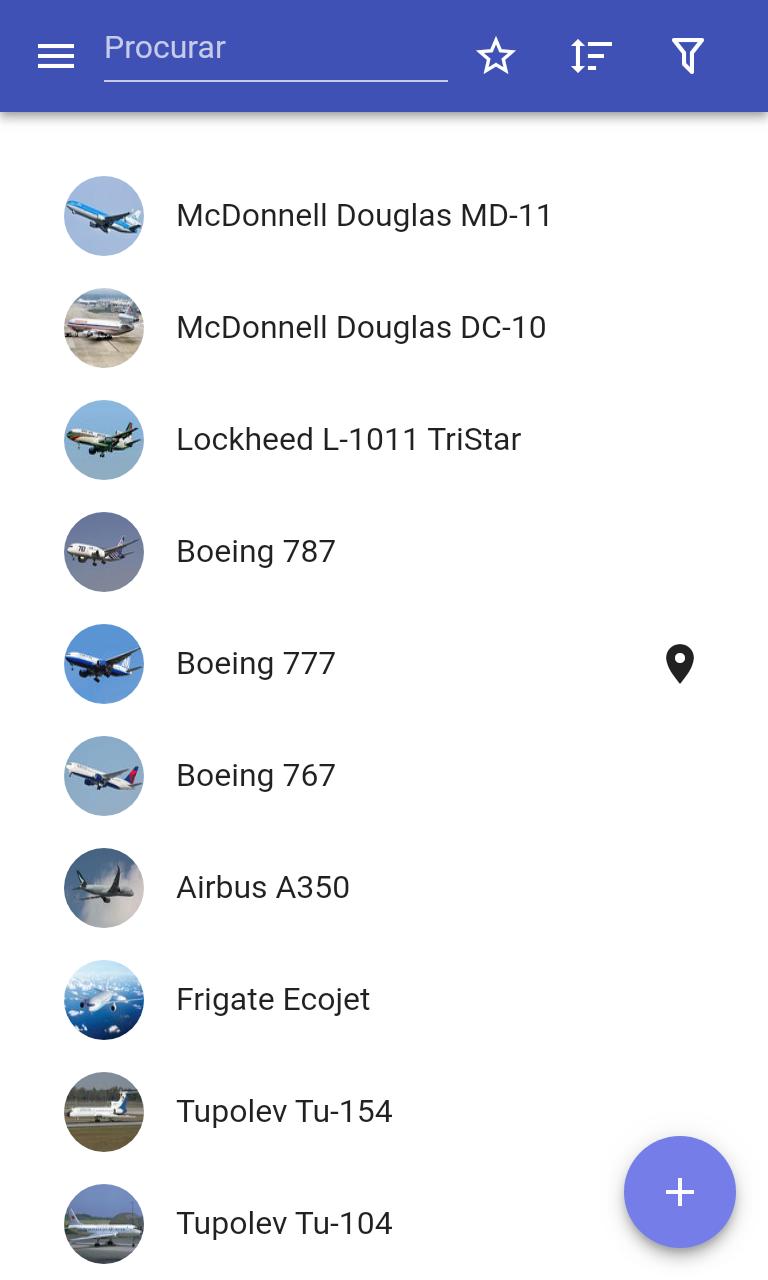Focus the Procurar search field
This screenshot has height=1280, width=768.
tap(276, 52)
